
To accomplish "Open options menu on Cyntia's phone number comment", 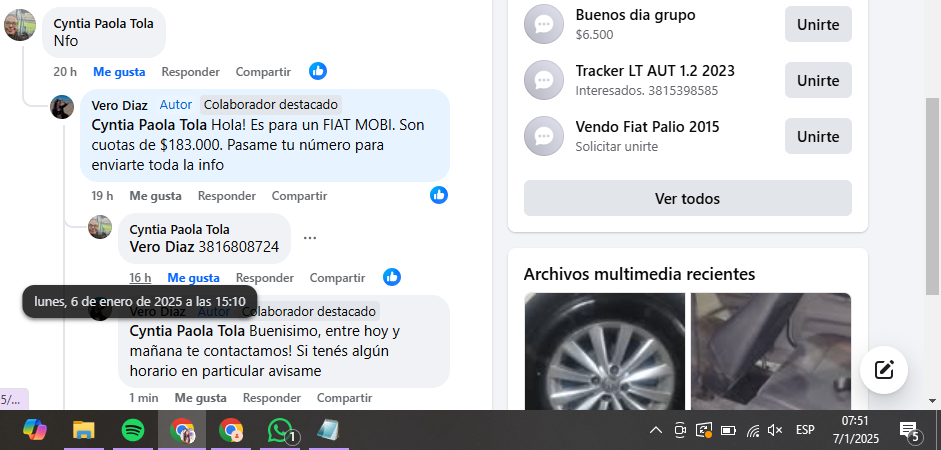I will 310,238.
